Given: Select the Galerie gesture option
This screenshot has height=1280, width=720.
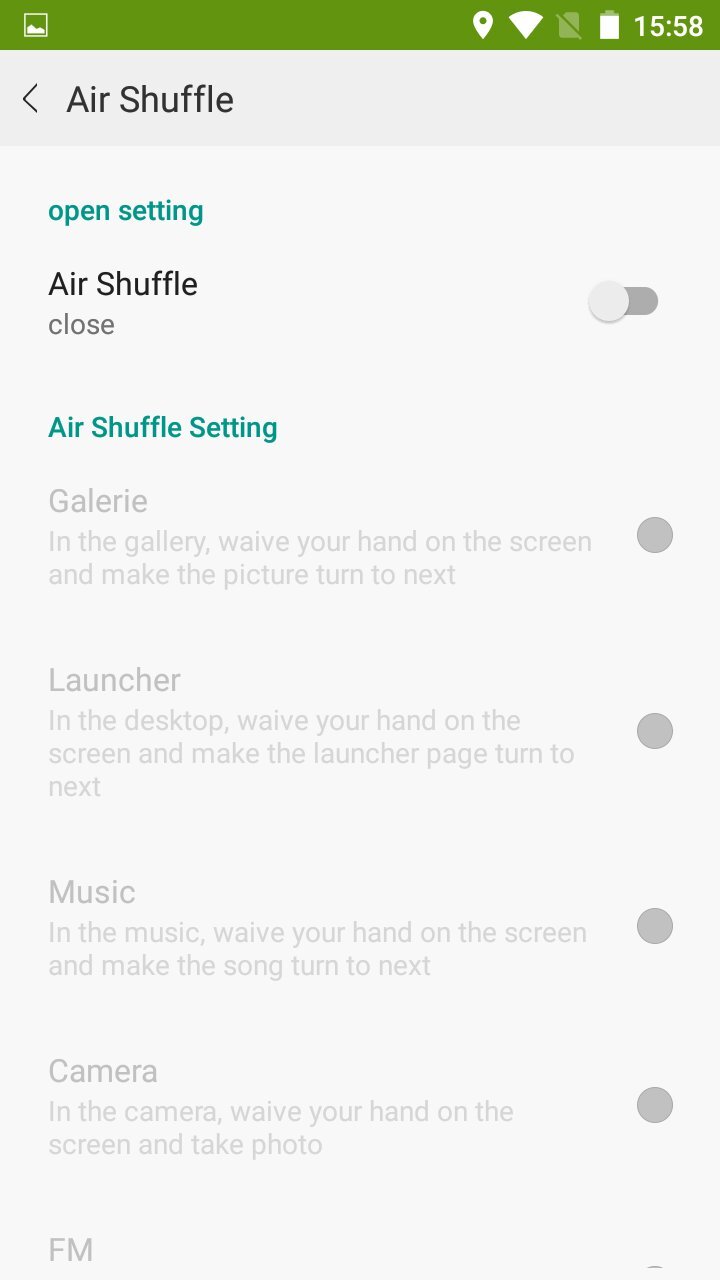Looking at the screenshot, I should pos(654,535).
